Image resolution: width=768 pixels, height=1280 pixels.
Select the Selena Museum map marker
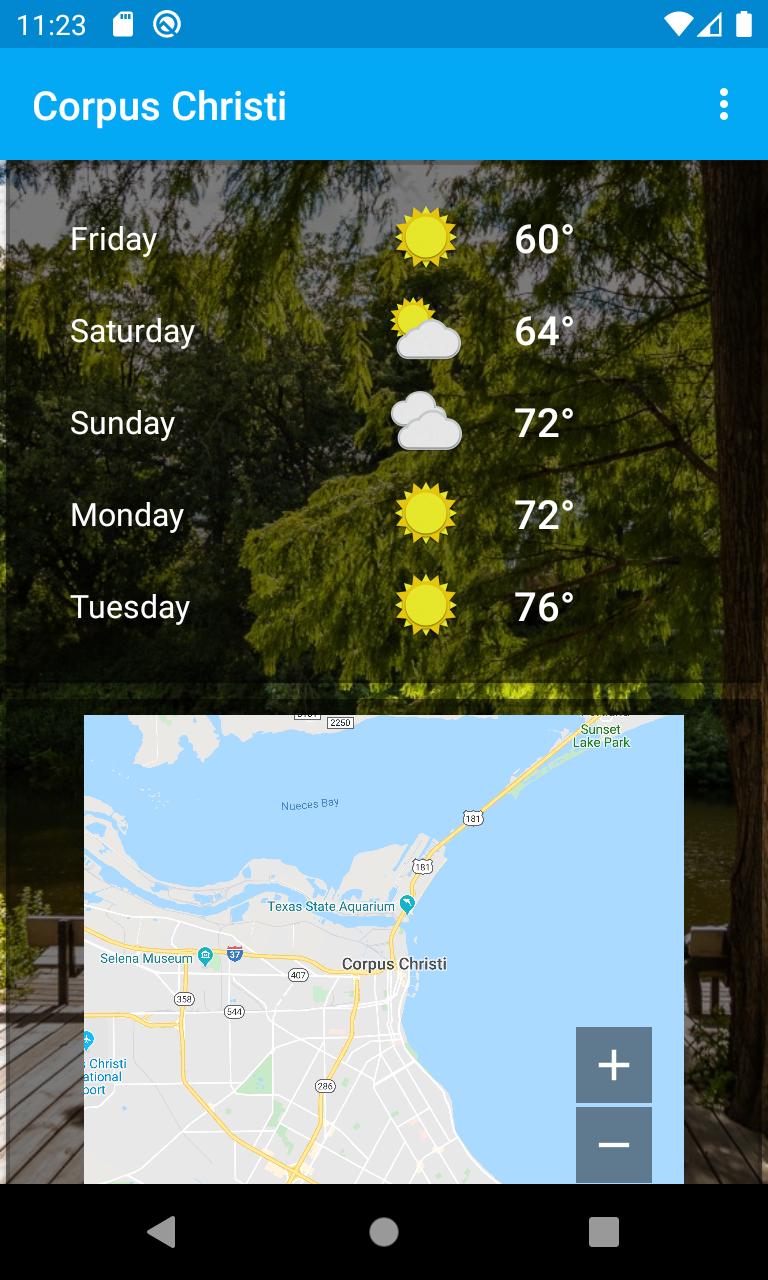point(205,957)
